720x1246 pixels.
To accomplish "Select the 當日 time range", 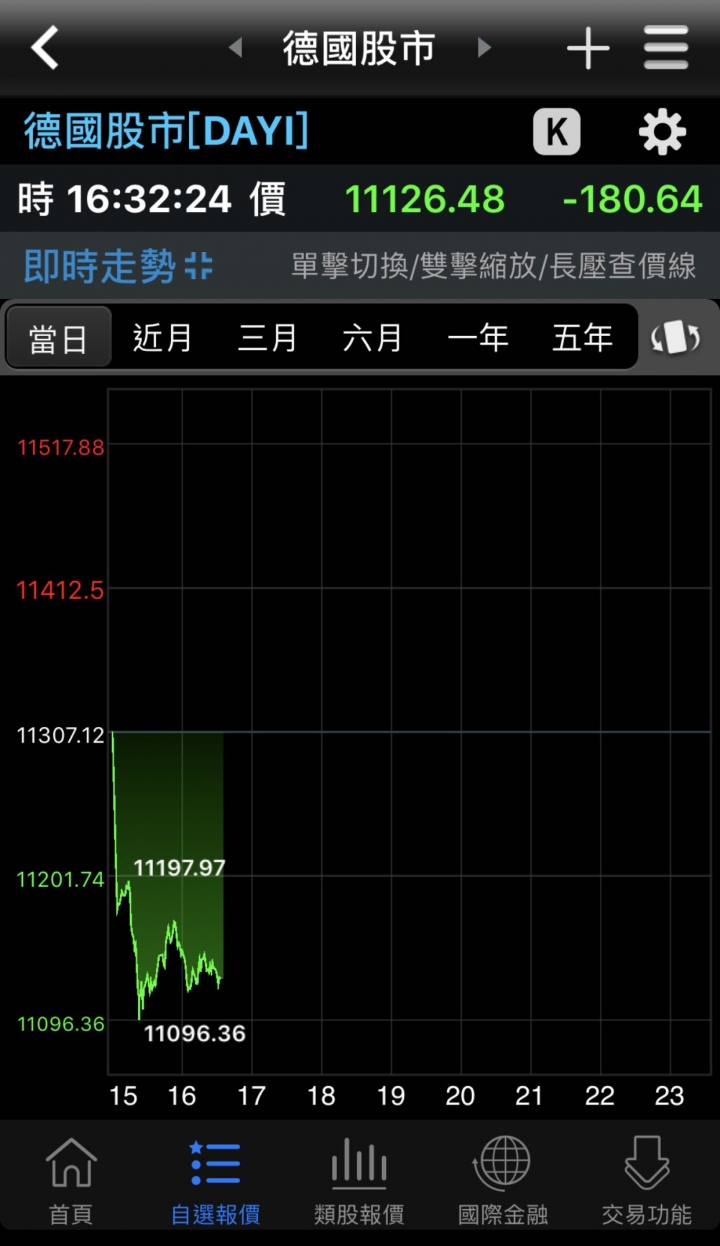I will (59, 338).
